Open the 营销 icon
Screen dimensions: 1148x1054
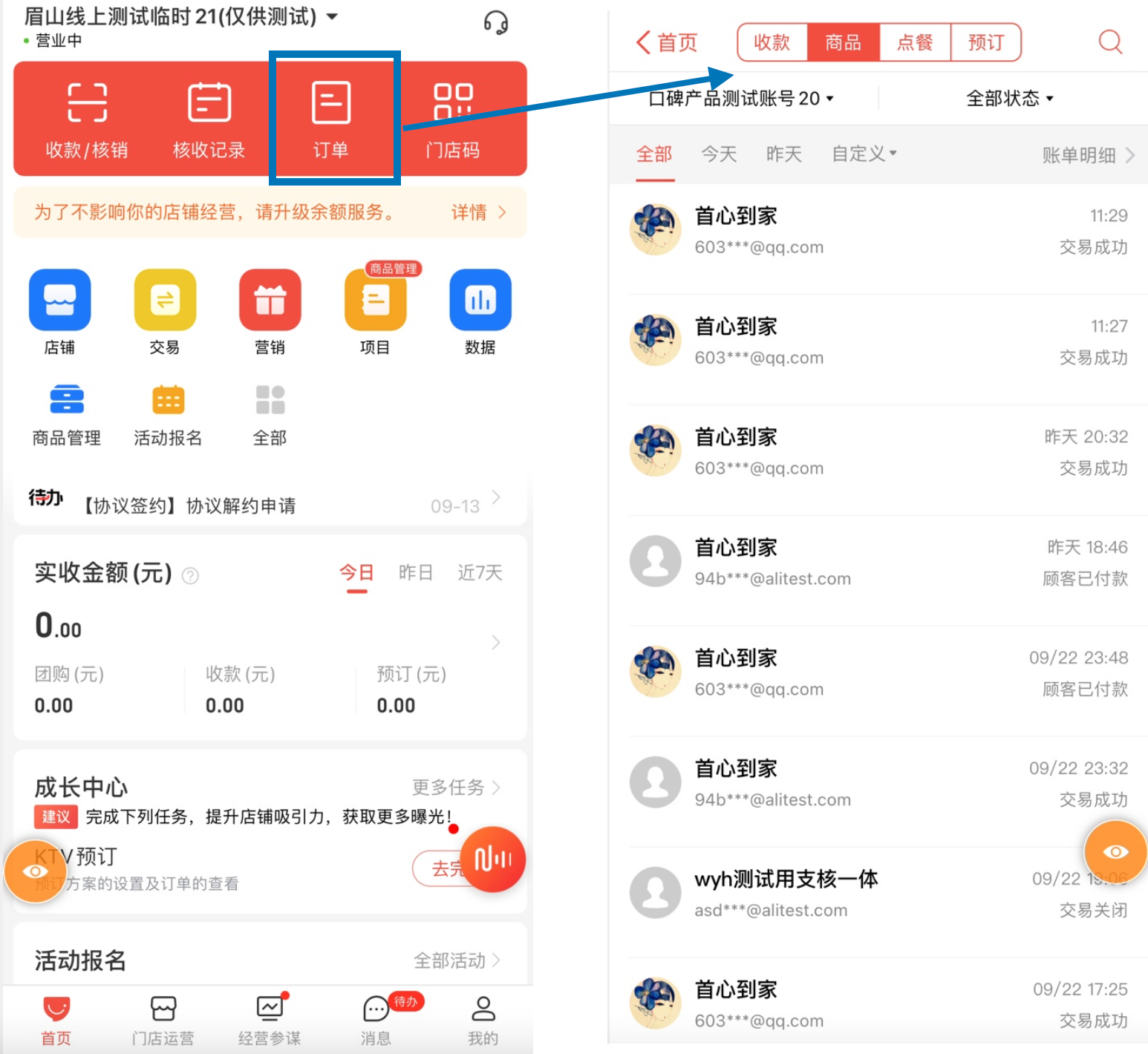pos(270,312)
